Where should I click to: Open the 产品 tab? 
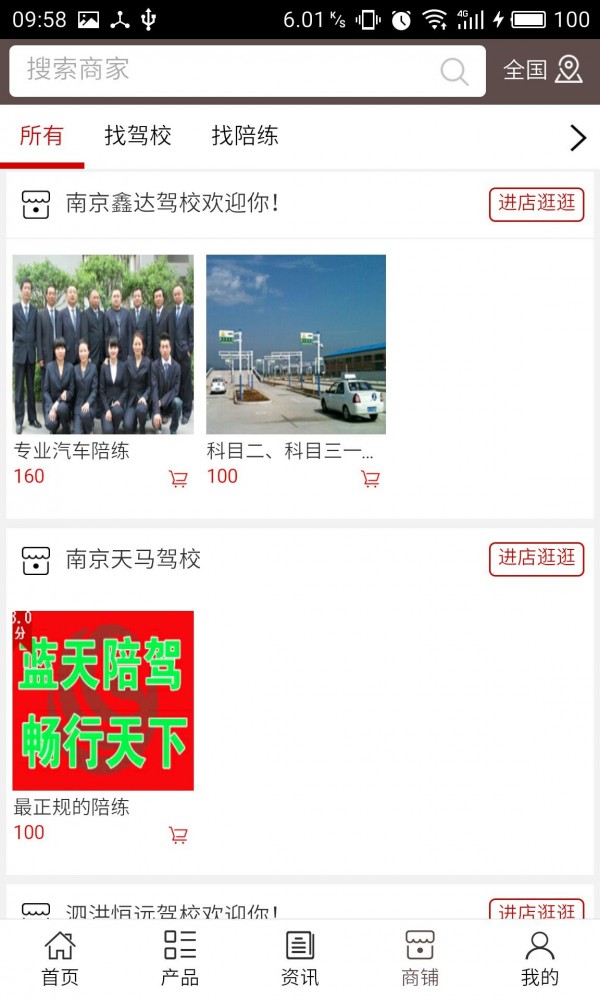pyautogui.click(x=180, y=958)
